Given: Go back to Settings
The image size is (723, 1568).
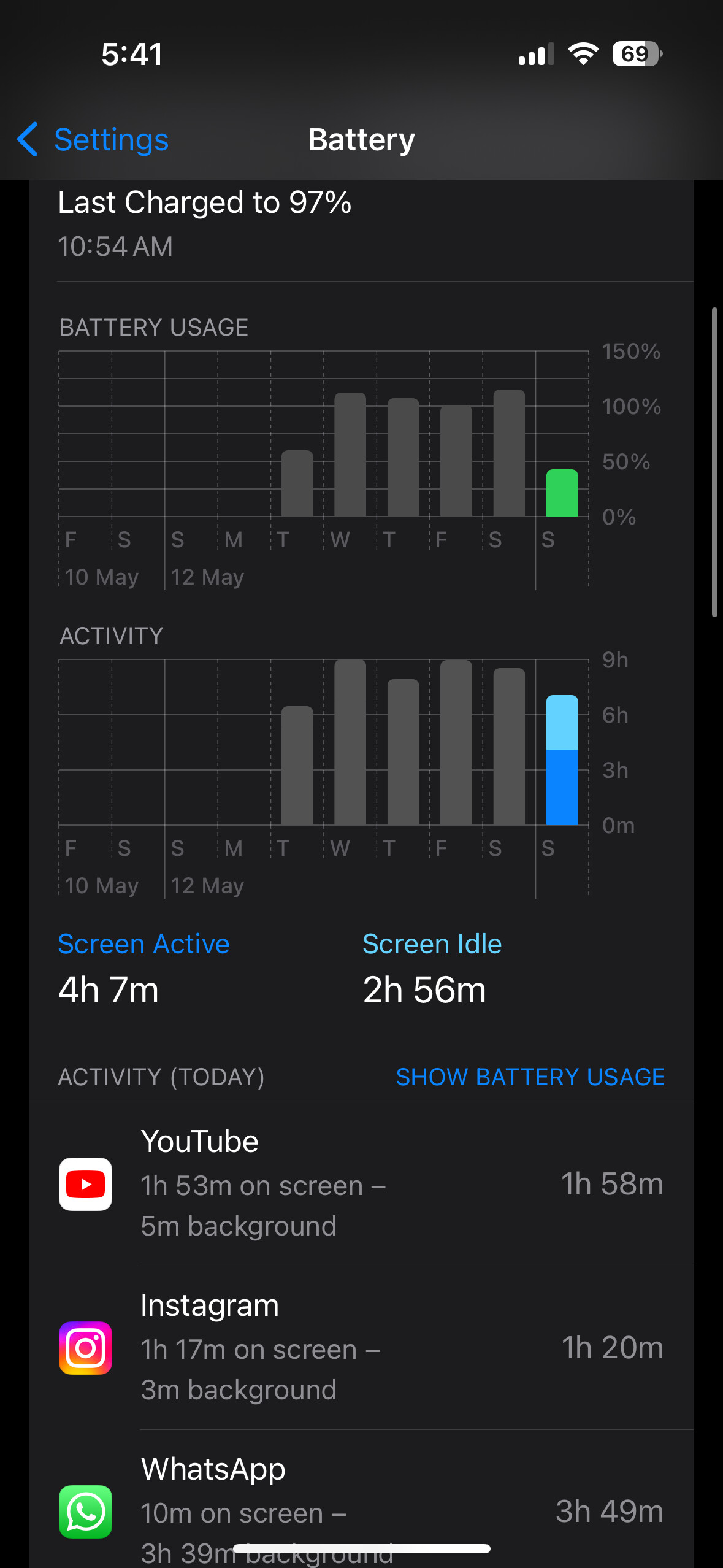Looking at the screenshot, I should [93, 140].
